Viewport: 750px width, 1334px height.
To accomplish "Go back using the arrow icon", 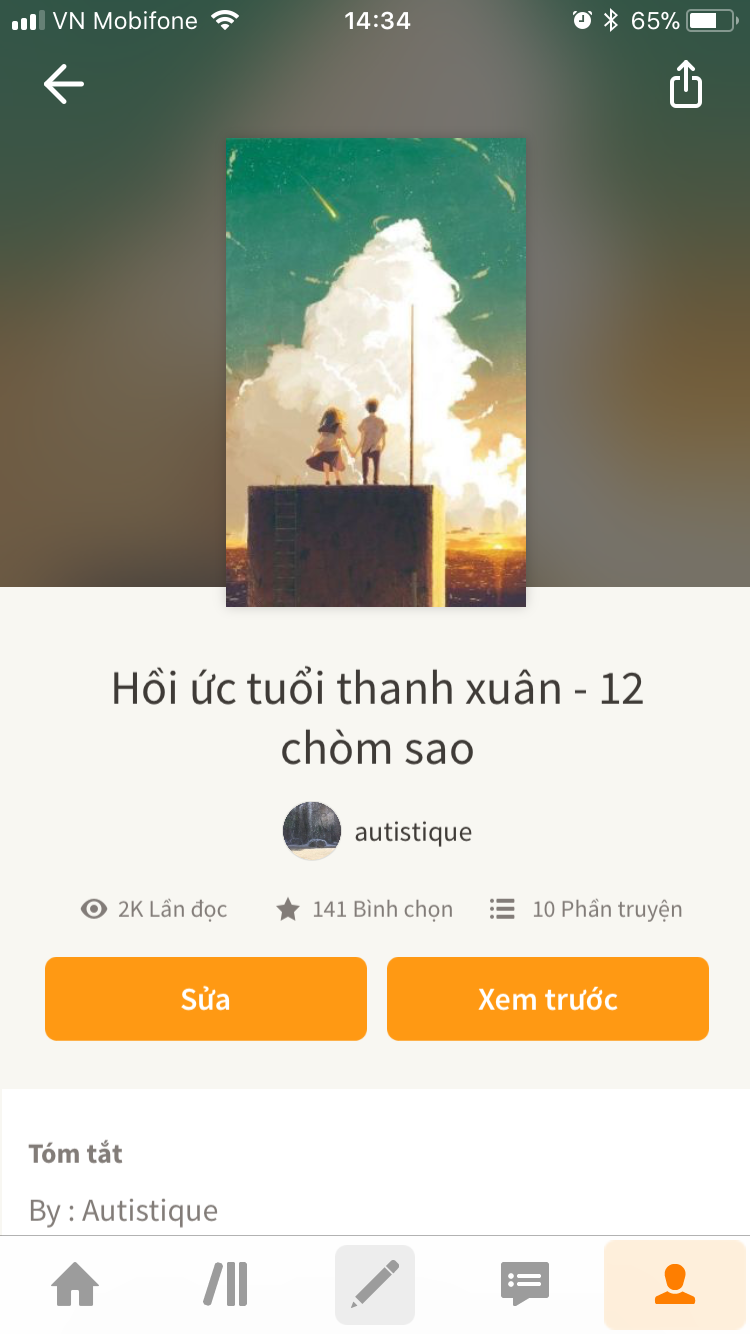I will point(64,84).
